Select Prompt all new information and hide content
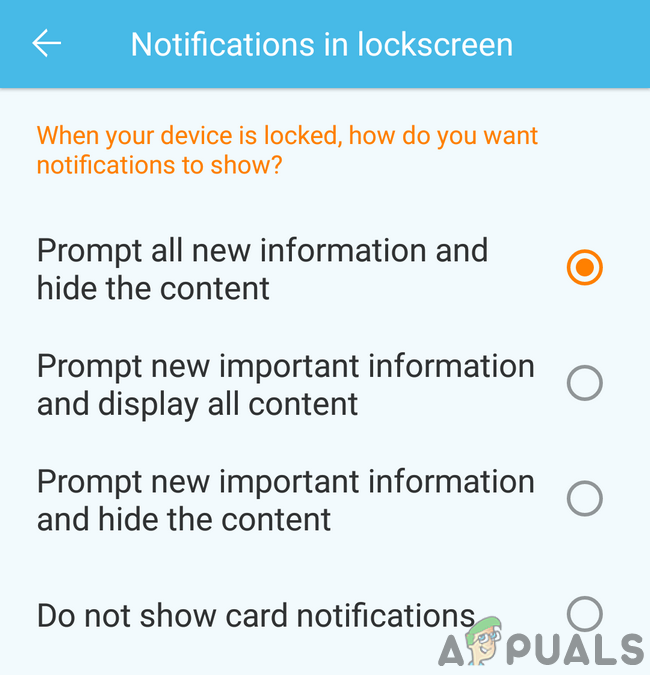Image resolution: width=650 pixels, height=675 pixels. (584, 268)
